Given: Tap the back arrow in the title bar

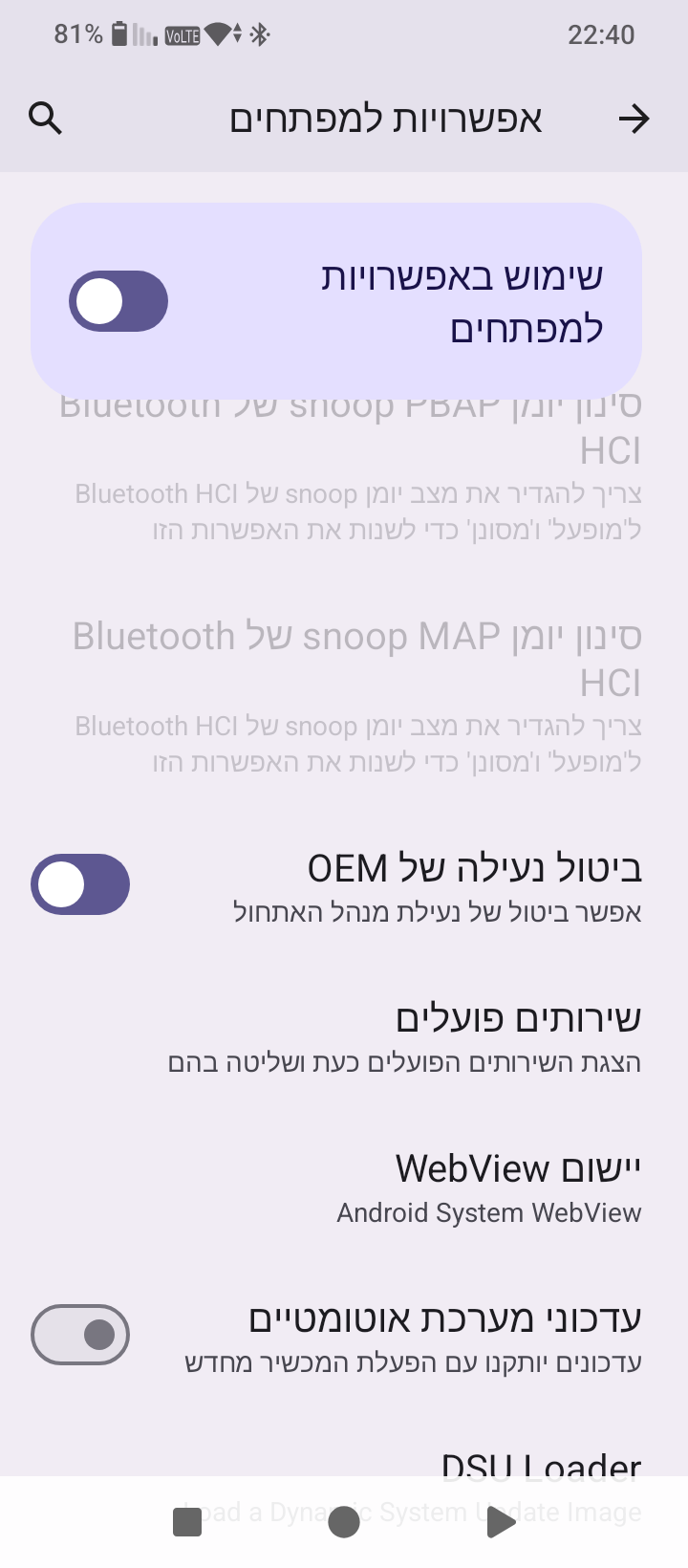Looking at the screenshot, I should point(634,118).
